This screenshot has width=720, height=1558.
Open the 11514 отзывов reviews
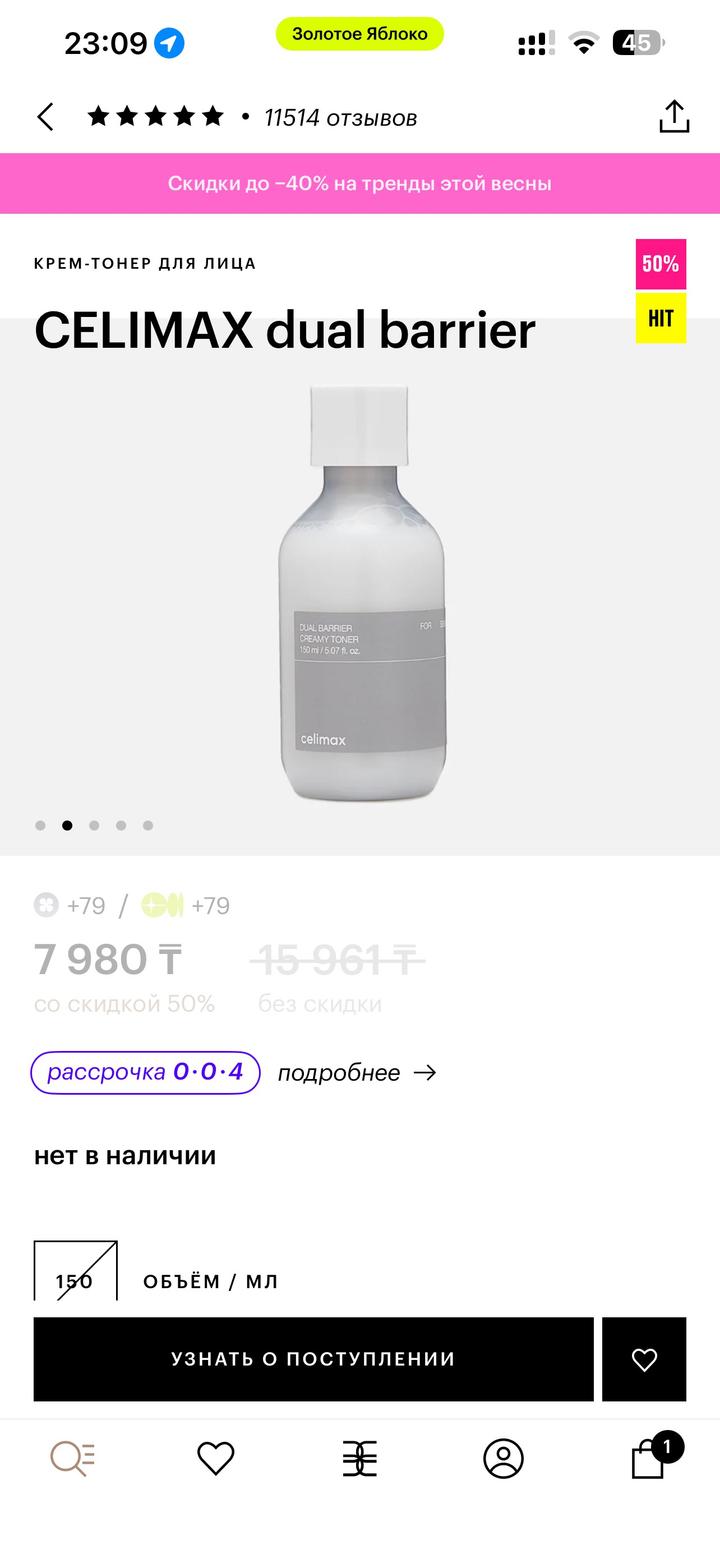coord(340,118)
